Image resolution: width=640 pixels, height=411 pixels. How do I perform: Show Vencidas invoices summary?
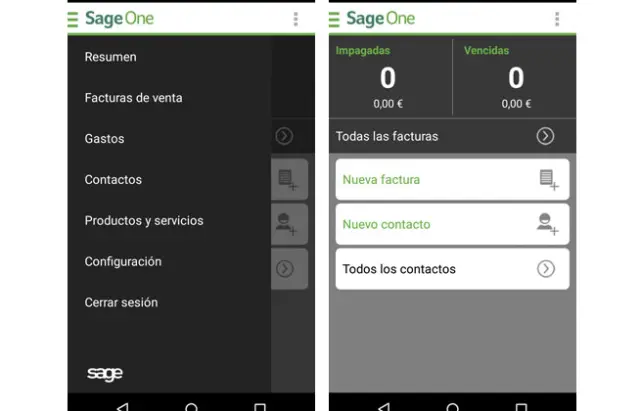click(x=515, y=77)
